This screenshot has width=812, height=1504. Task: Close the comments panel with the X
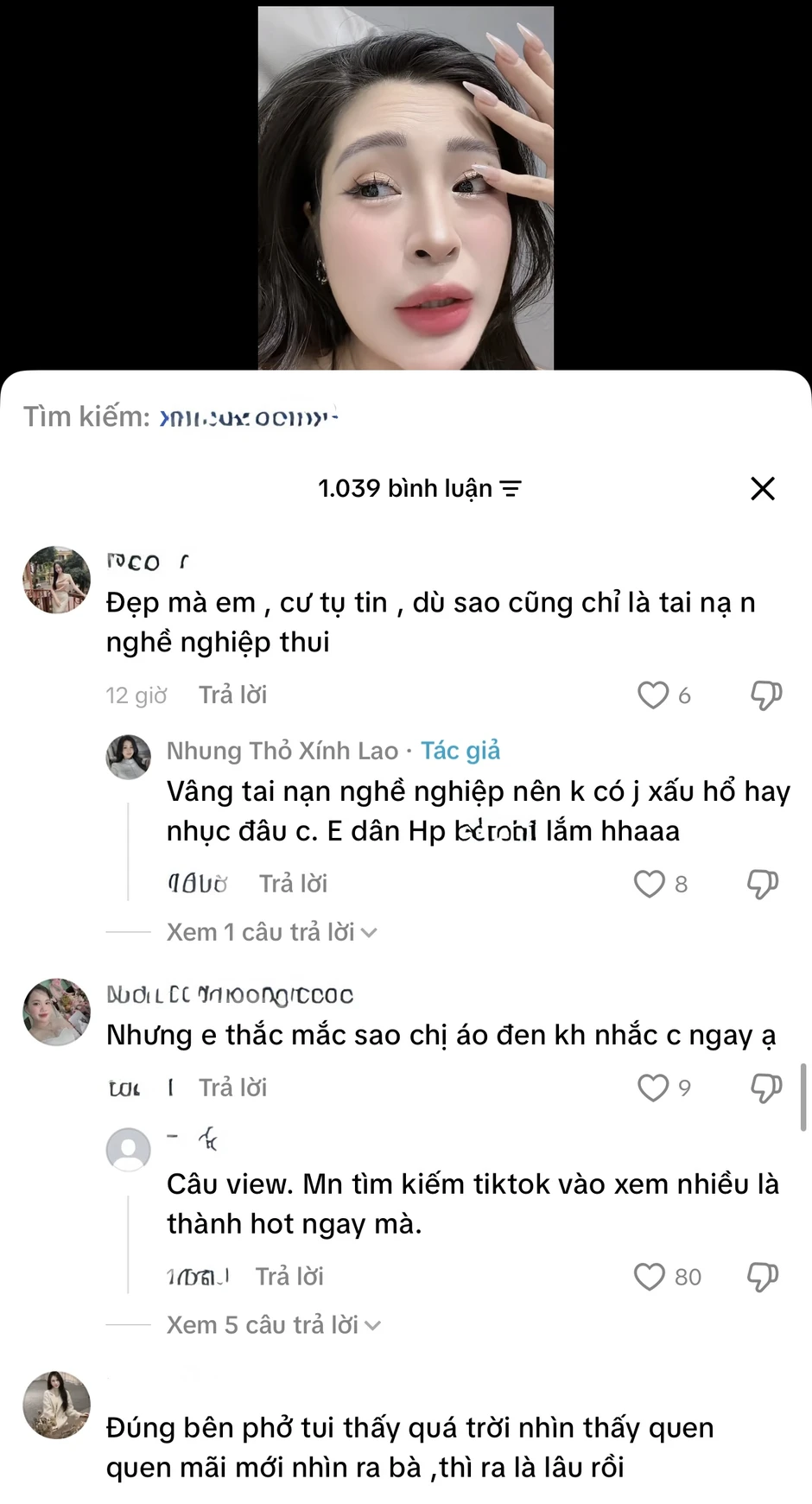pyautogui.click(x=763, y=488)
